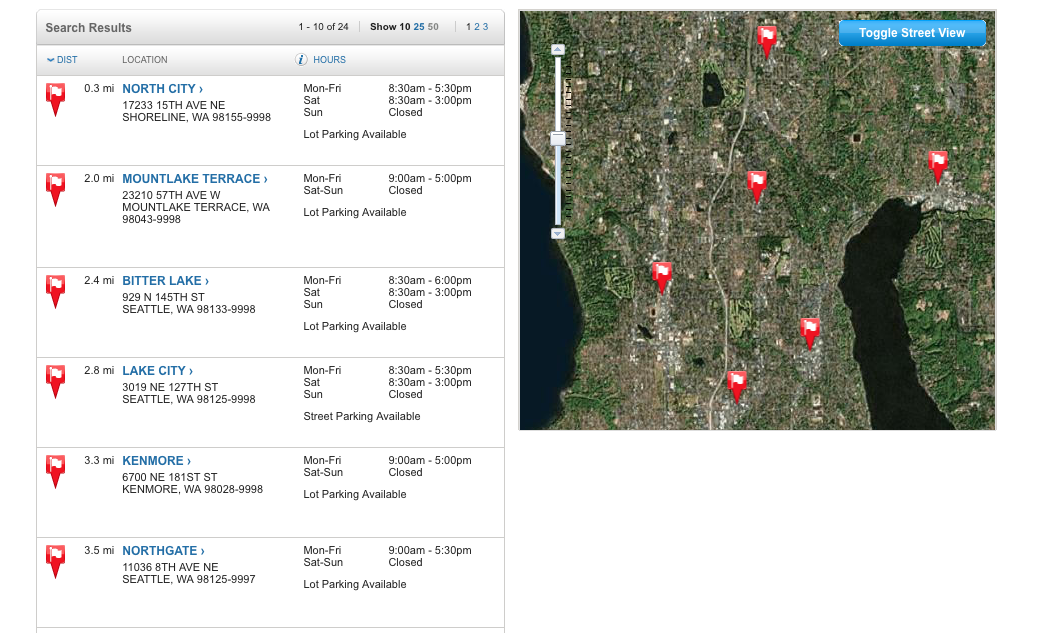Open the MOUNTLAKE TERRACE location details
Image resolution: width=1039 pixels, height=633 pixels.
coord(194,179)
